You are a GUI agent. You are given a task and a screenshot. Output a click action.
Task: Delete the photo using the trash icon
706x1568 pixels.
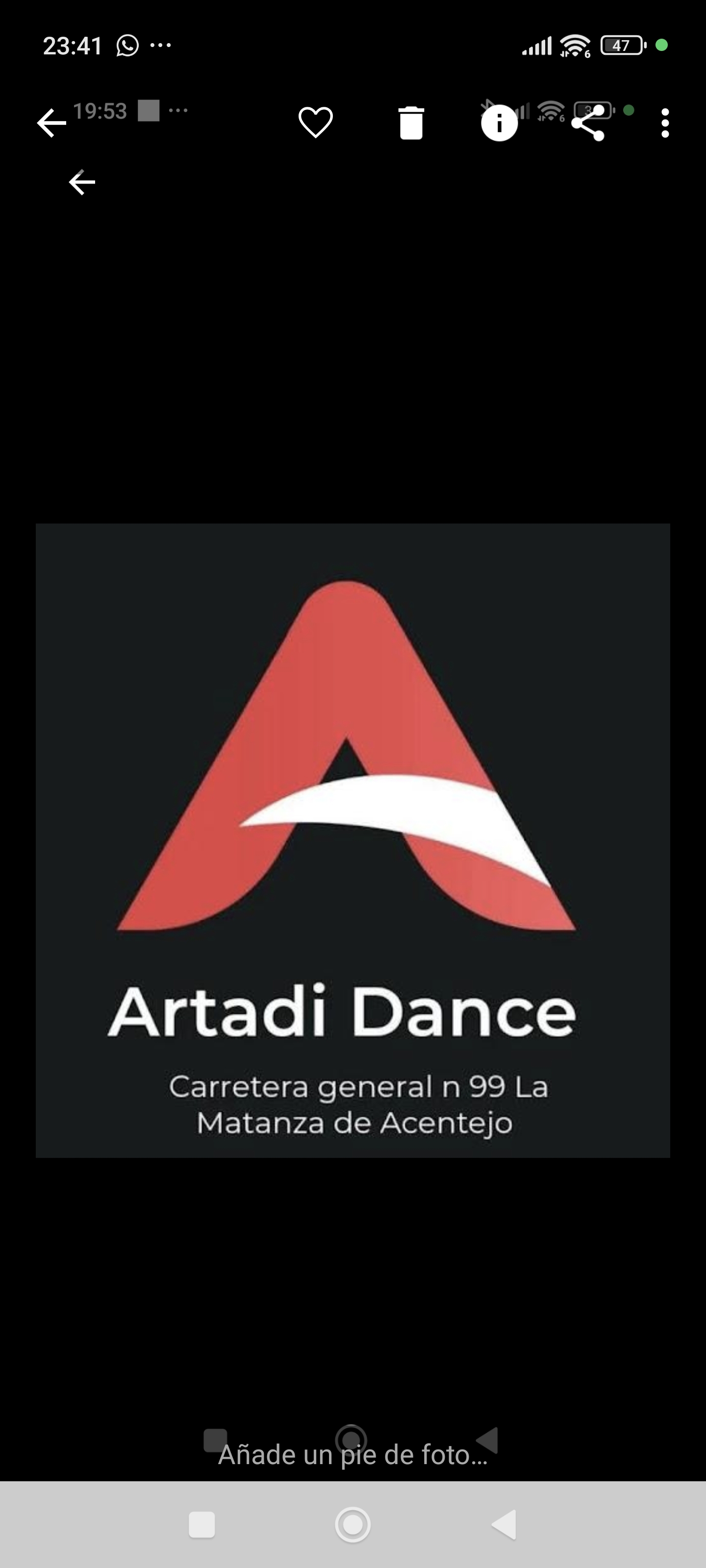[411, 123]
